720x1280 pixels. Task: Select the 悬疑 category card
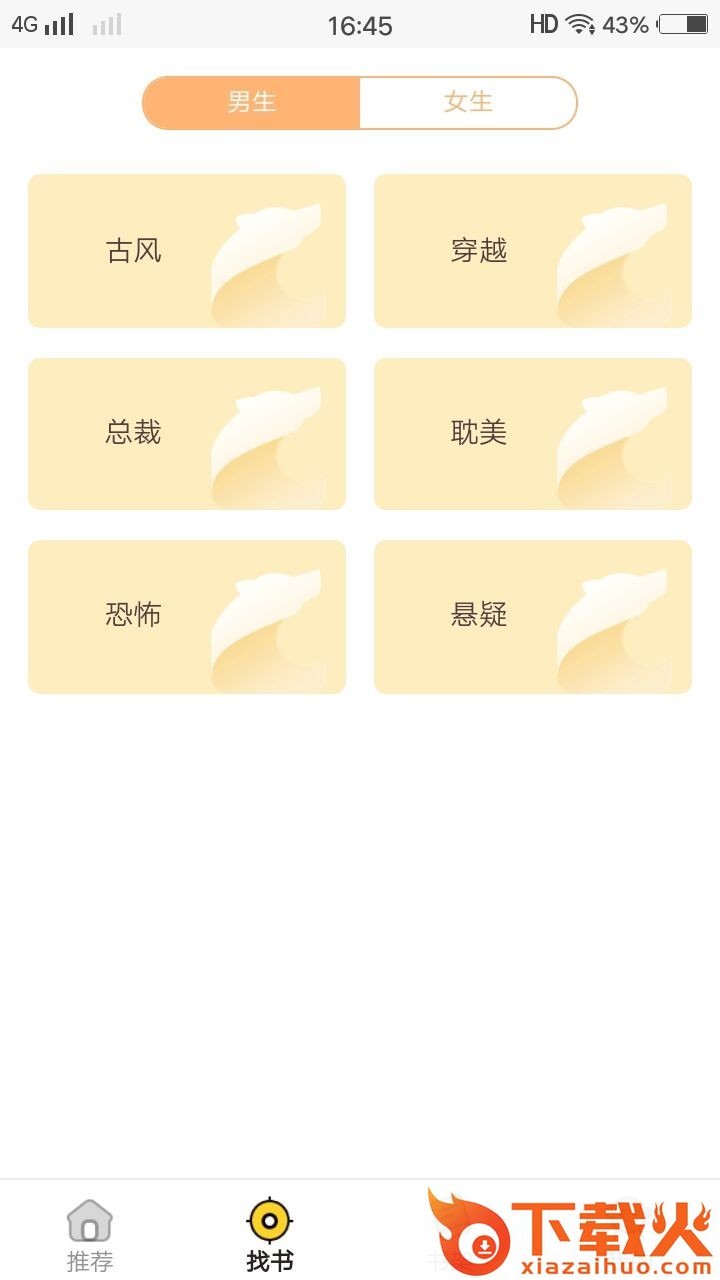(x=532, y=616)
